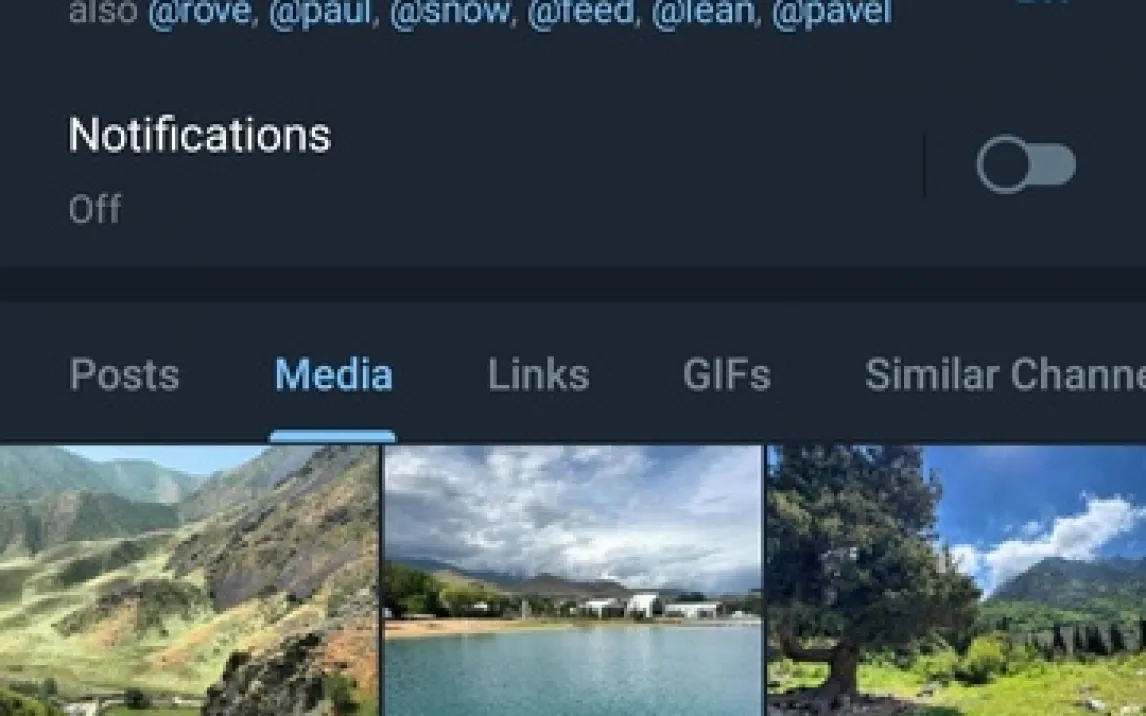Open the green mountain slope photo
This screenshot has width=1146, height=716.
[x=188, y=580]
